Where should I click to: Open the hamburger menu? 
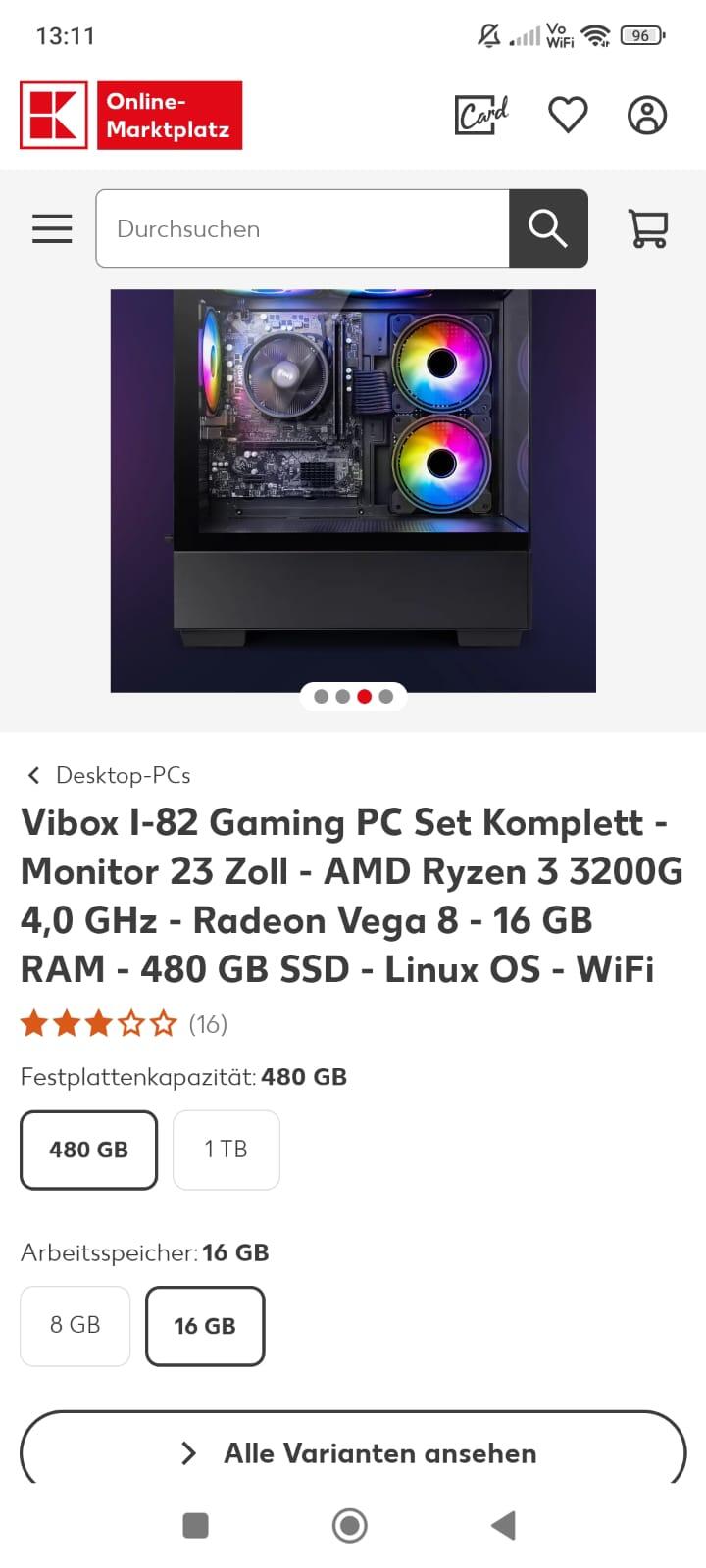click(x=52, y=228)
